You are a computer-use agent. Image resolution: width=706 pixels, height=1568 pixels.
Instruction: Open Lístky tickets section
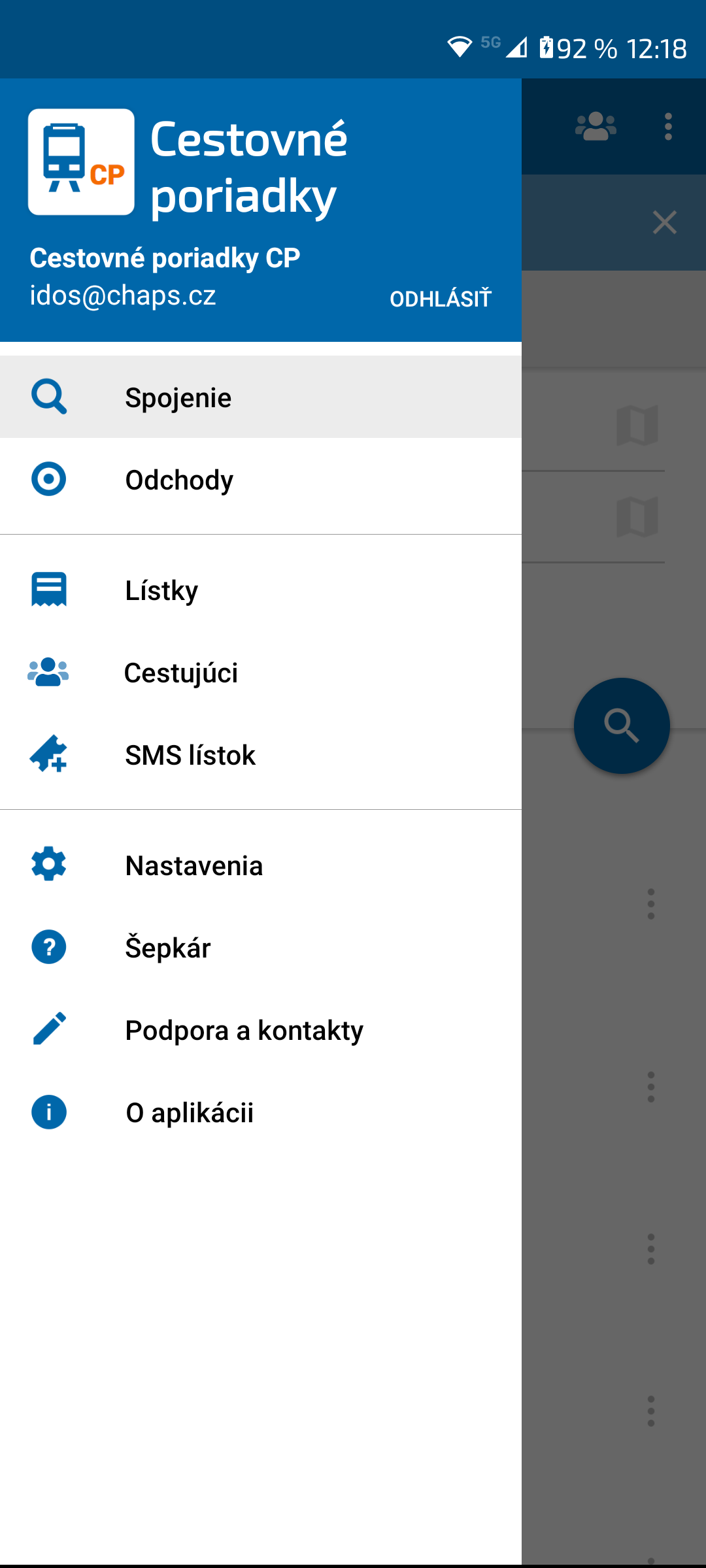261,590
